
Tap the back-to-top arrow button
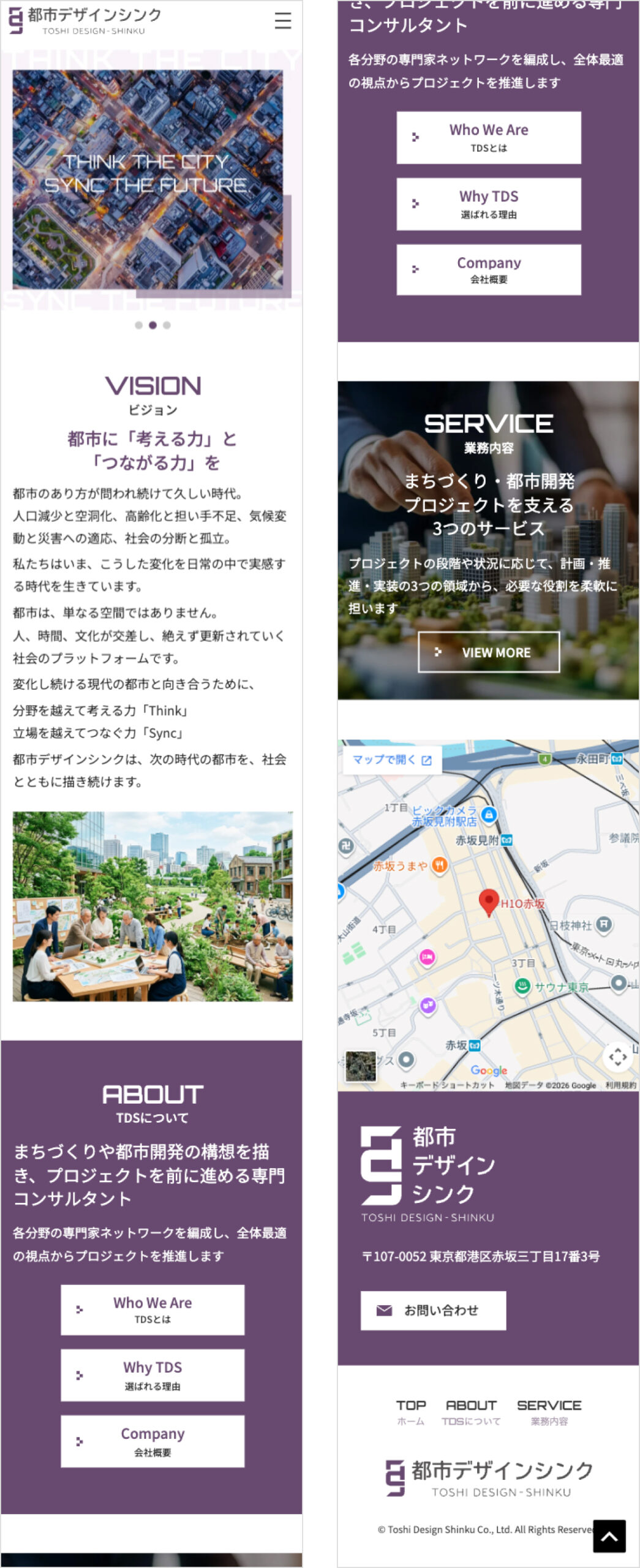609,1536
